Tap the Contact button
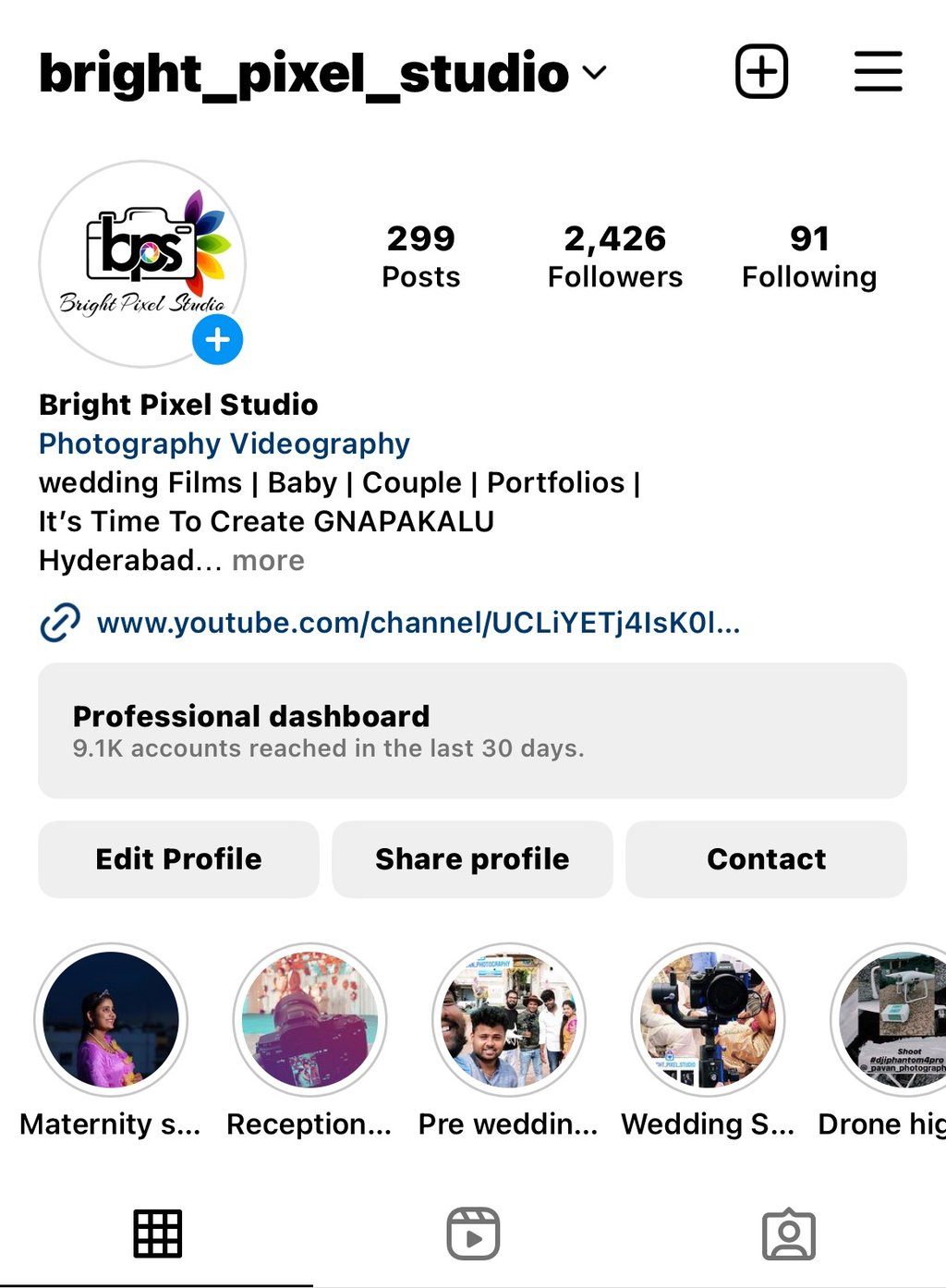Screen dimensions: 946x1288 pos(766,859)
